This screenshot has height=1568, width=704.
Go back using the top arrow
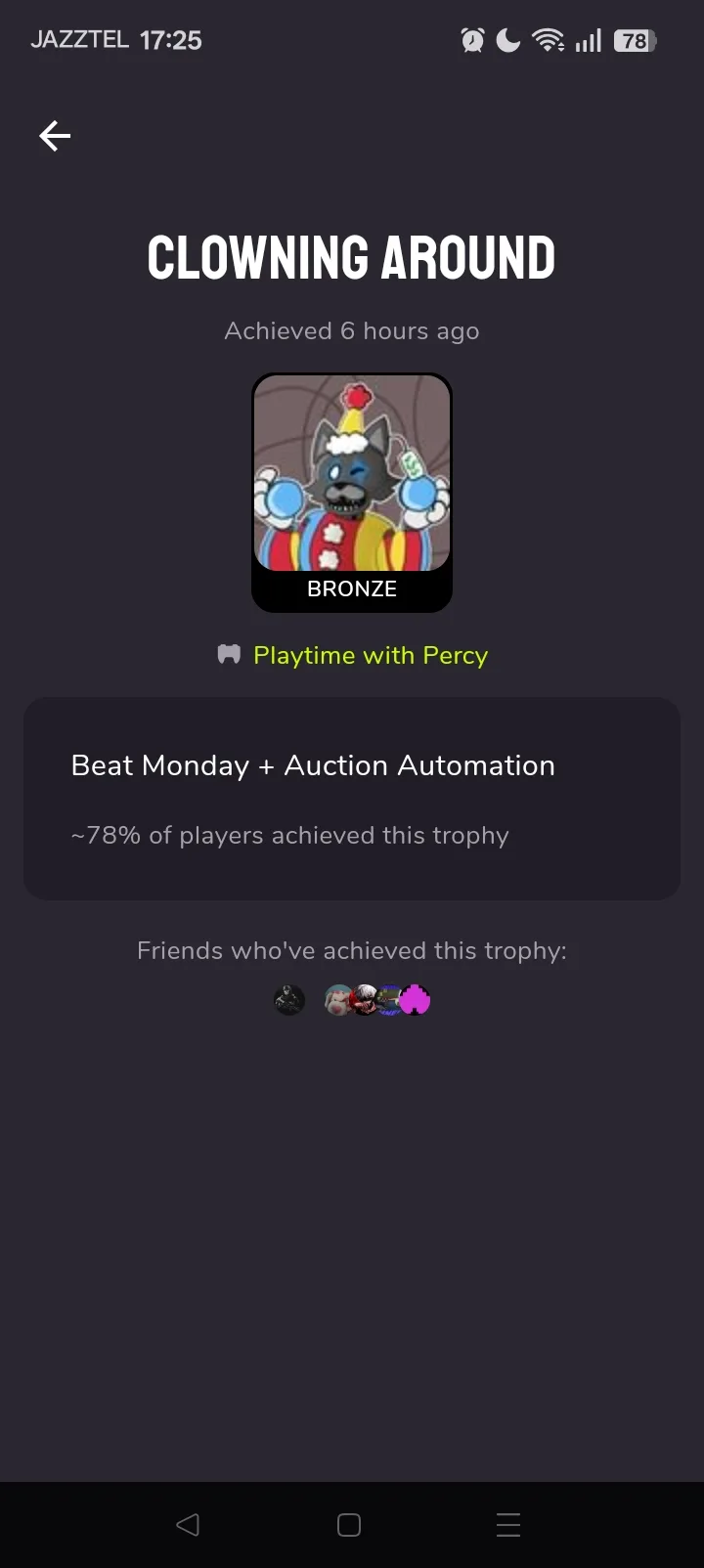click(x=55, y=136)
